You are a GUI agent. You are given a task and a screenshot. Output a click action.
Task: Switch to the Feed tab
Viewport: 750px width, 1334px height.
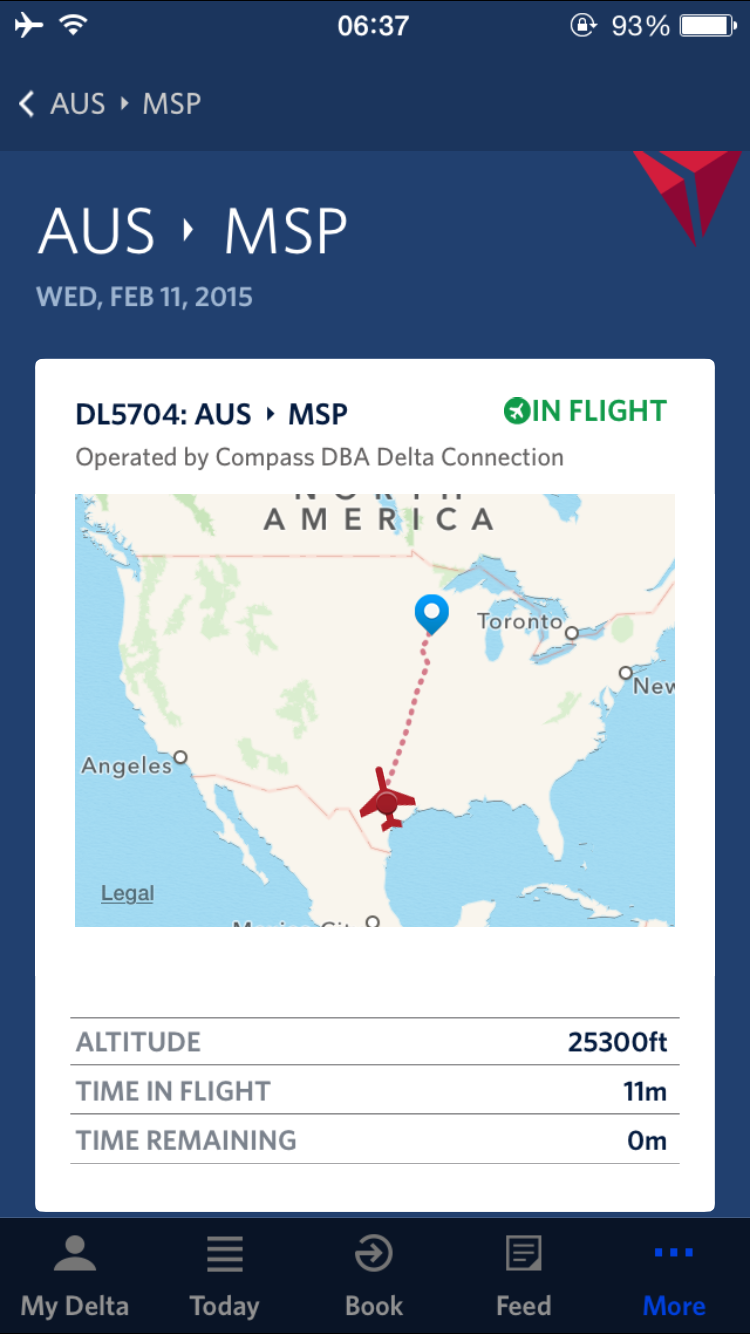click(x=524, y=1276)
